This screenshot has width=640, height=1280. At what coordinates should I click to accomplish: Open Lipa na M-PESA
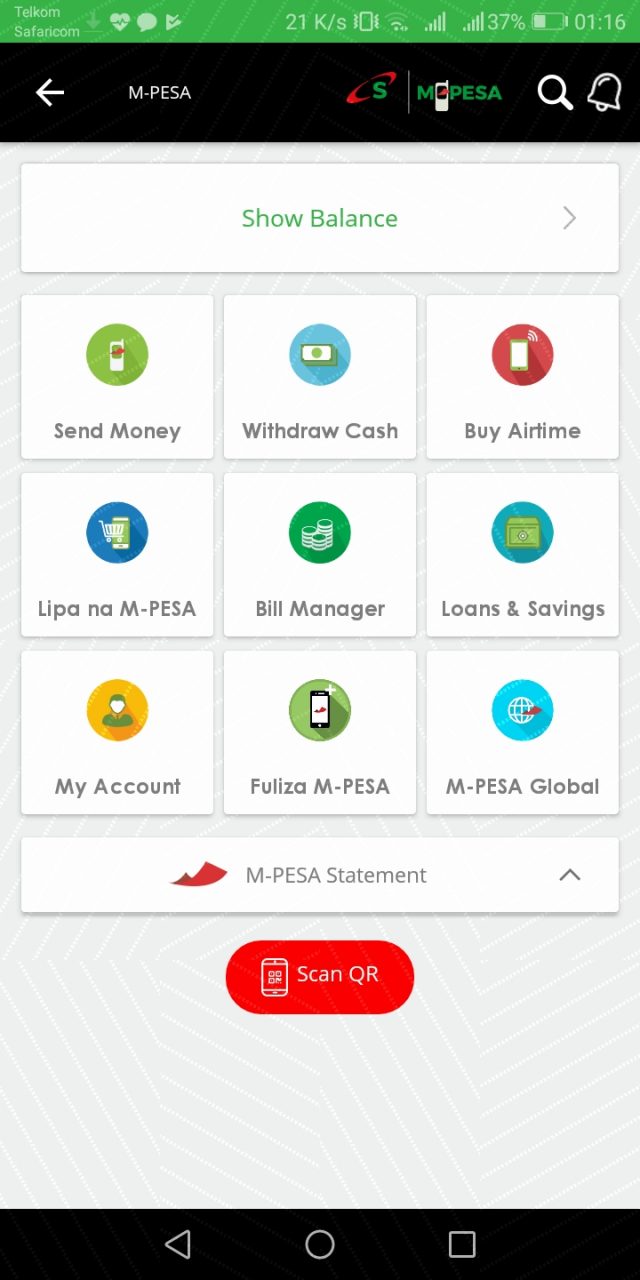[x=117, y=555]
